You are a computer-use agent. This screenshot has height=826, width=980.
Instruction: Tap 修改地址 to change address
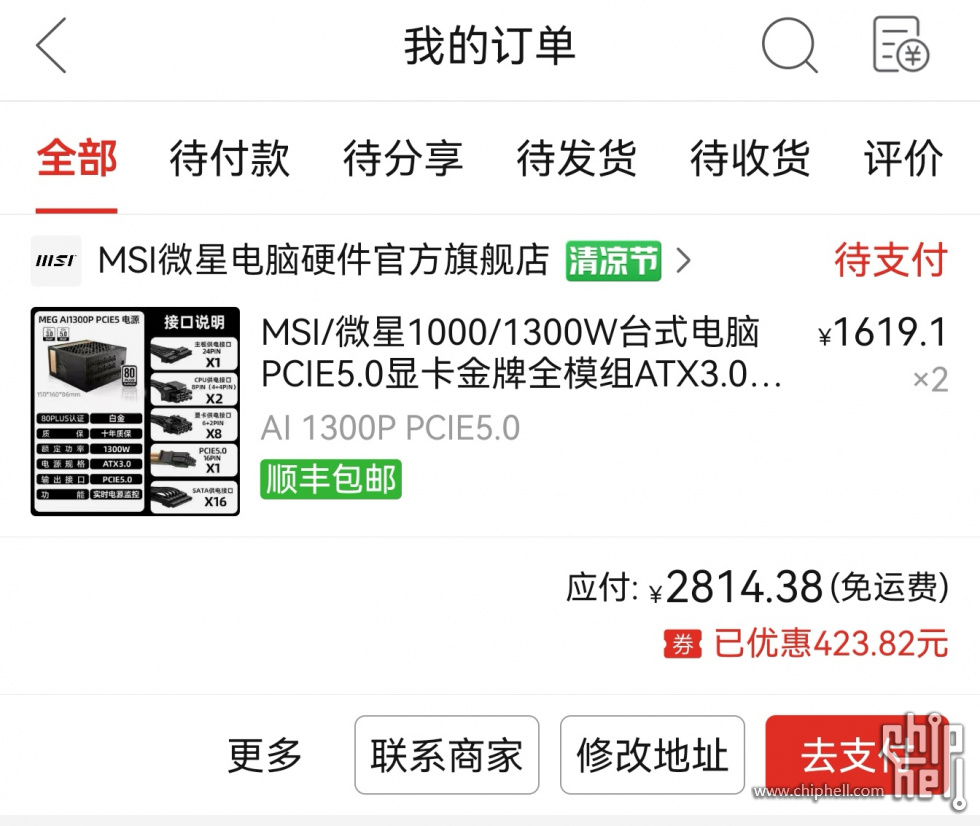[x=652, y=755]
